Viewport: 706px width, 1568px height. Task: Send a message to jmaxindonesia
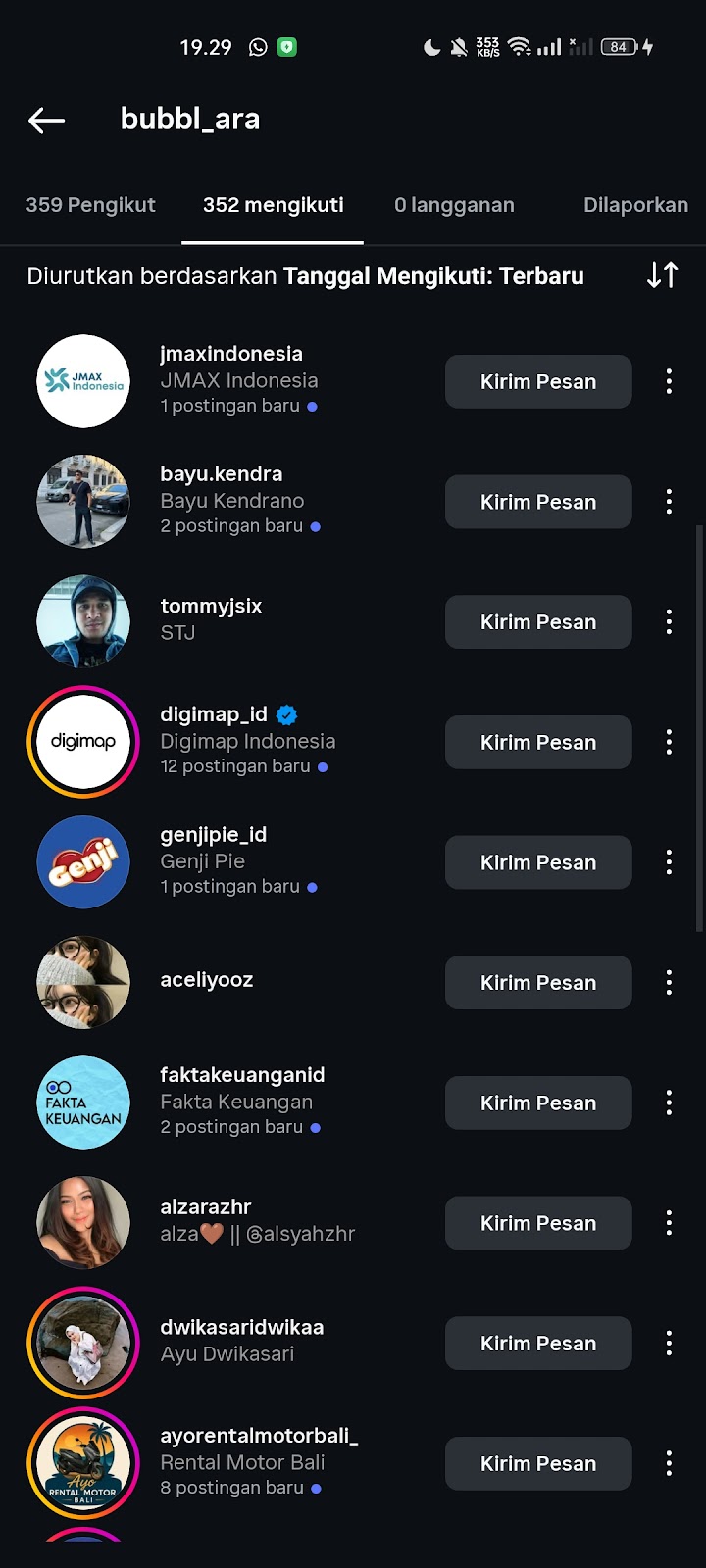click(x=537, y=381)
